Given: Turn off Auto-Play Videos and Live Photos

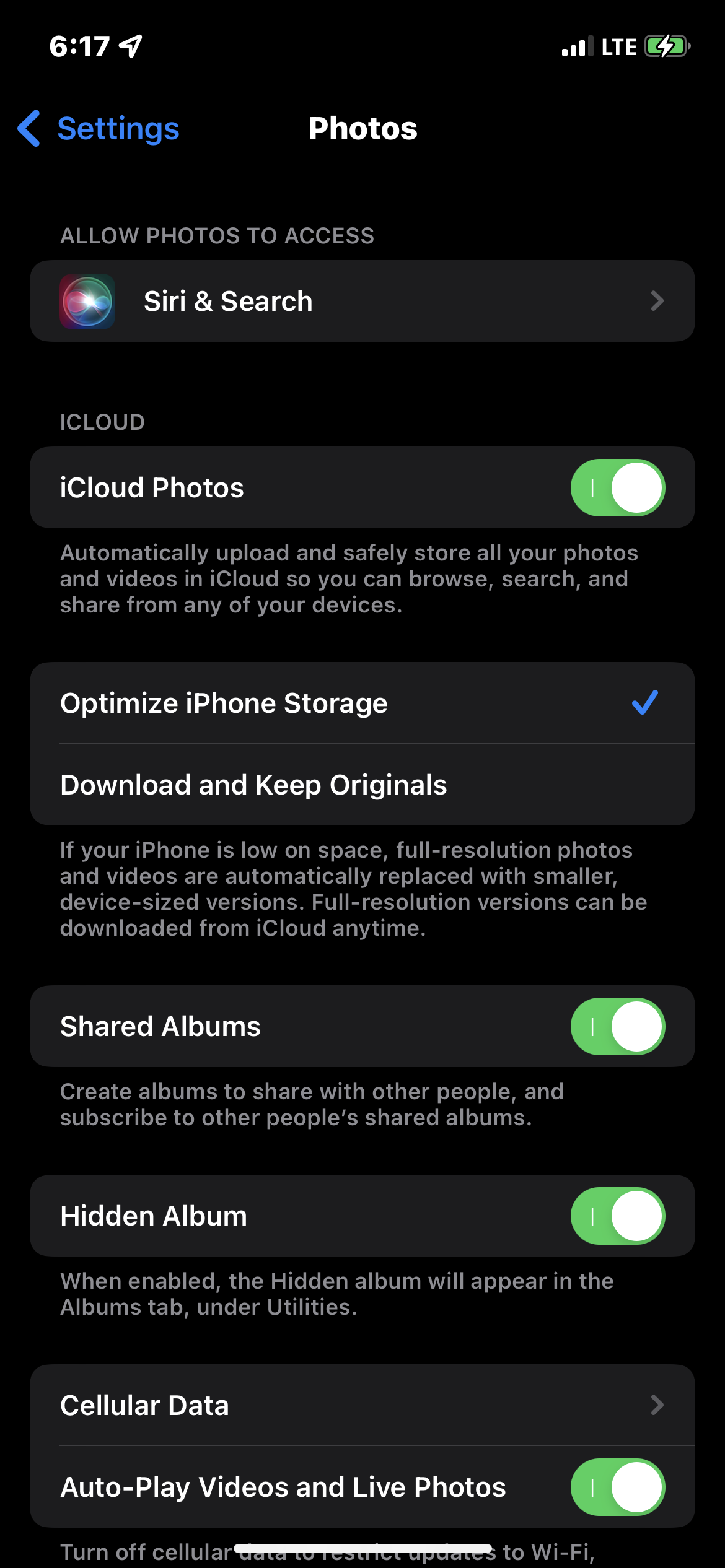Looking at the screenshot, I should click(617, 1487).
